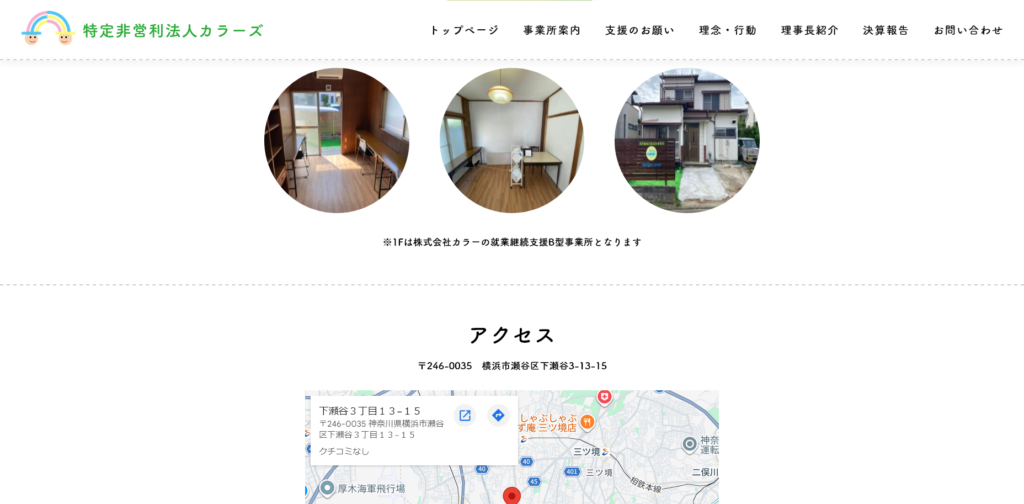Open 理事長紹介 page
This screenshot has width=1024, height=504.
[810, 30]
